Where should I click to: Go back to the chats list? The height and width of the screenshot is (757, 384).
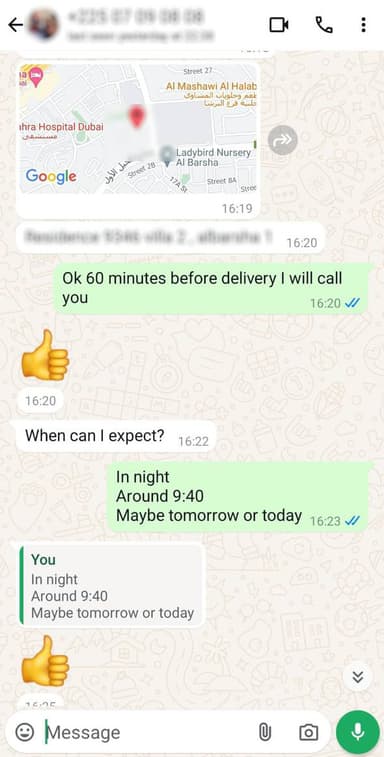point(15,25)
